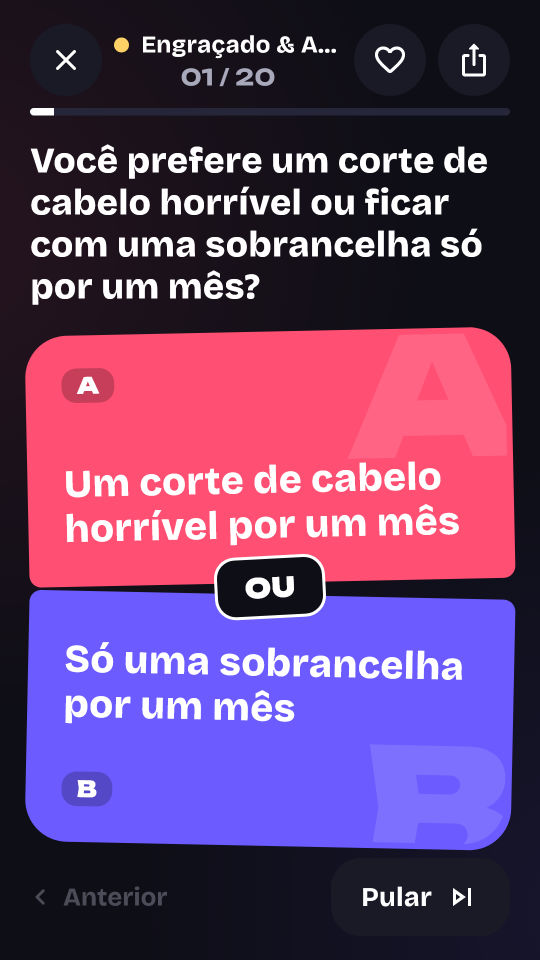The image size is (540, 960).
Task: Go back with Anterior
Action: tap(101, 898)
